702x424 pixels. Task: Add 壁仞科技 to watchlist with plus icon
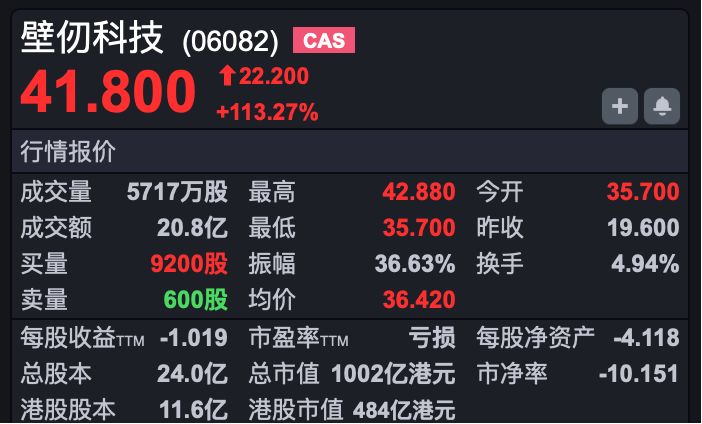click(620, 106)
